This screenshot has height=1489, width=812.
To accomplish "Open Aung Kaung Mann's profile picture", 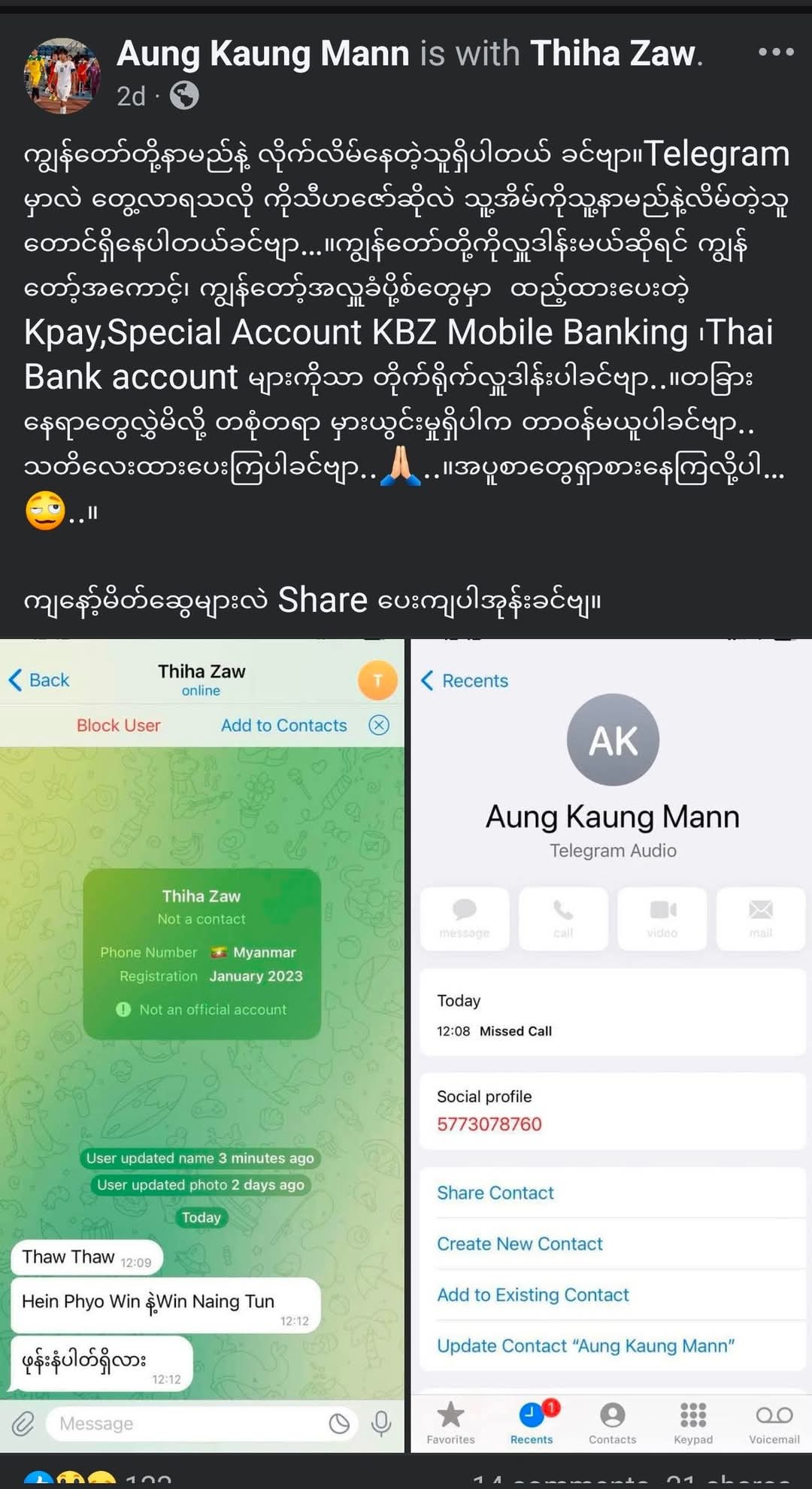I will pos(62,75).
